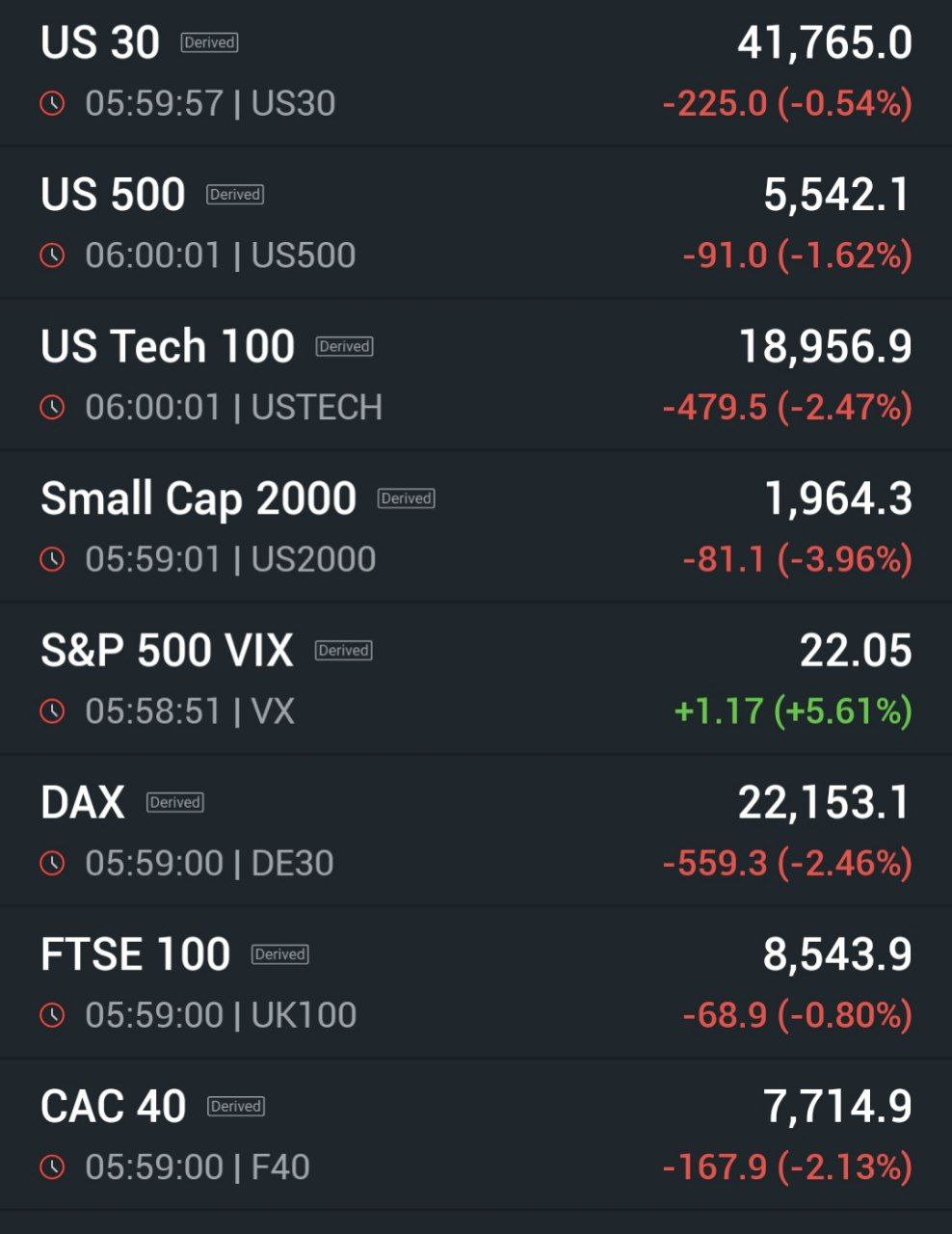View the CAC 40 quote
The width and height of the screenshot is (952, 1234).
point(114,1107)
